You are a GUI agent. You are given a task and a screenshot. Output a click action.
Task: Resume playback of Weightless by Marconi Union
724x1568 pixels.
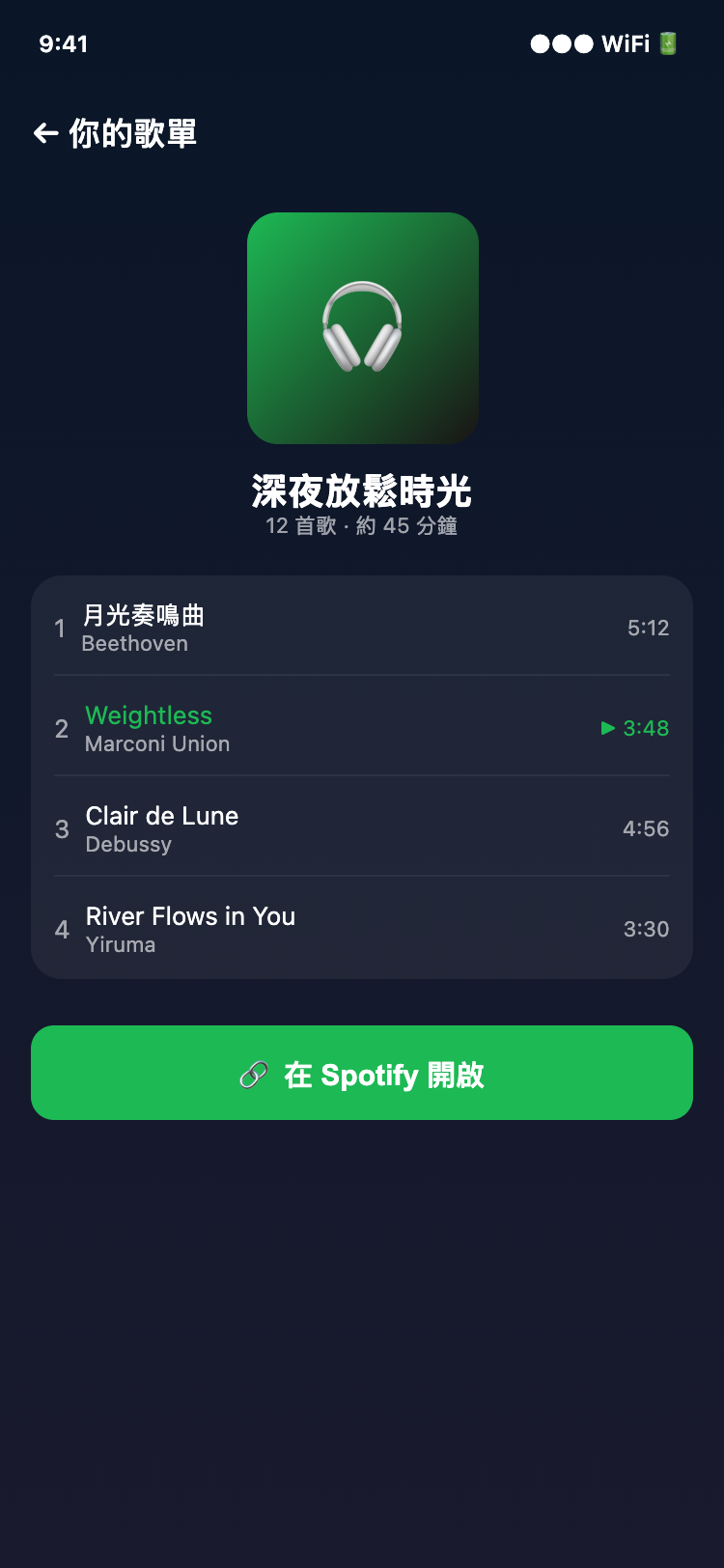tap(290, 728)
